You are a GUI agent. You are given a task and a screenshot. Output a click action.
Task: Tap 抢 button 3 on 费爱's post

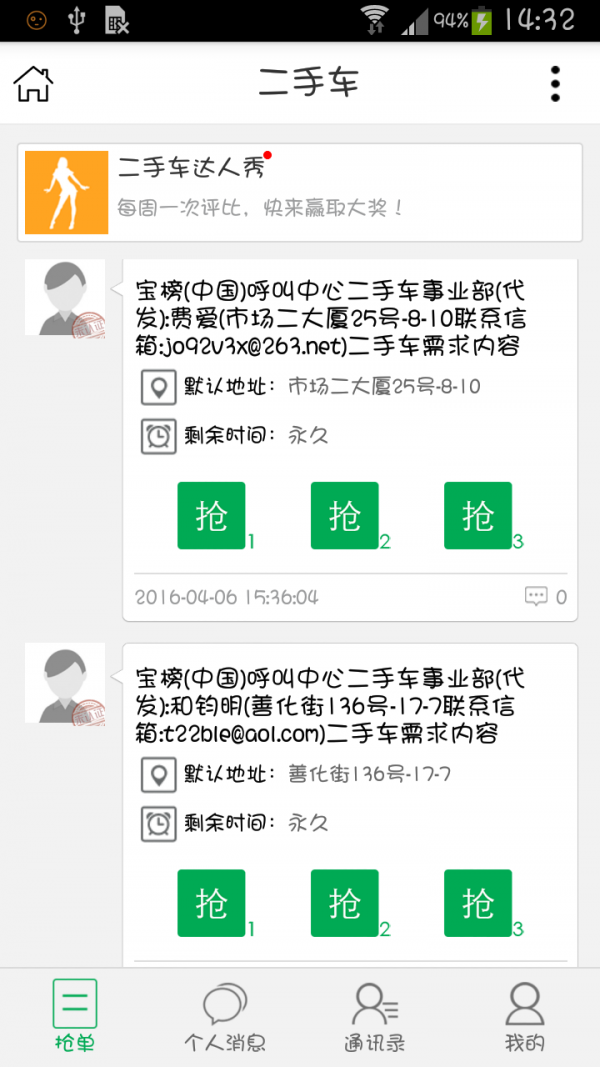[x=478, y=515]
